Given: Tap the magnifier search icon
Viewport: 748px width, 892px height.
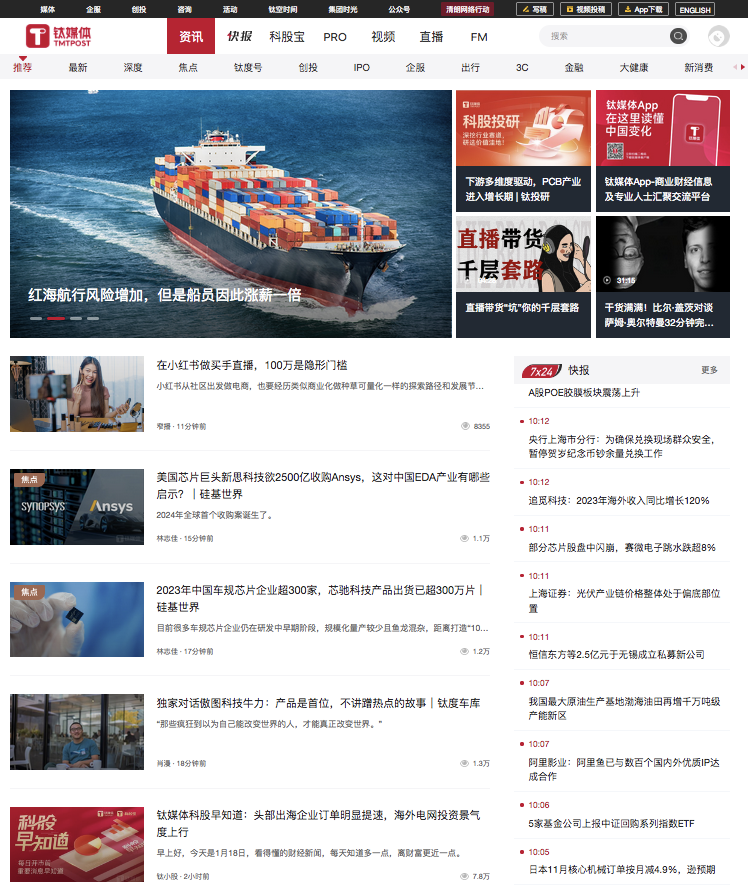Looking at the screenshot, I should [x=678, y=37].
